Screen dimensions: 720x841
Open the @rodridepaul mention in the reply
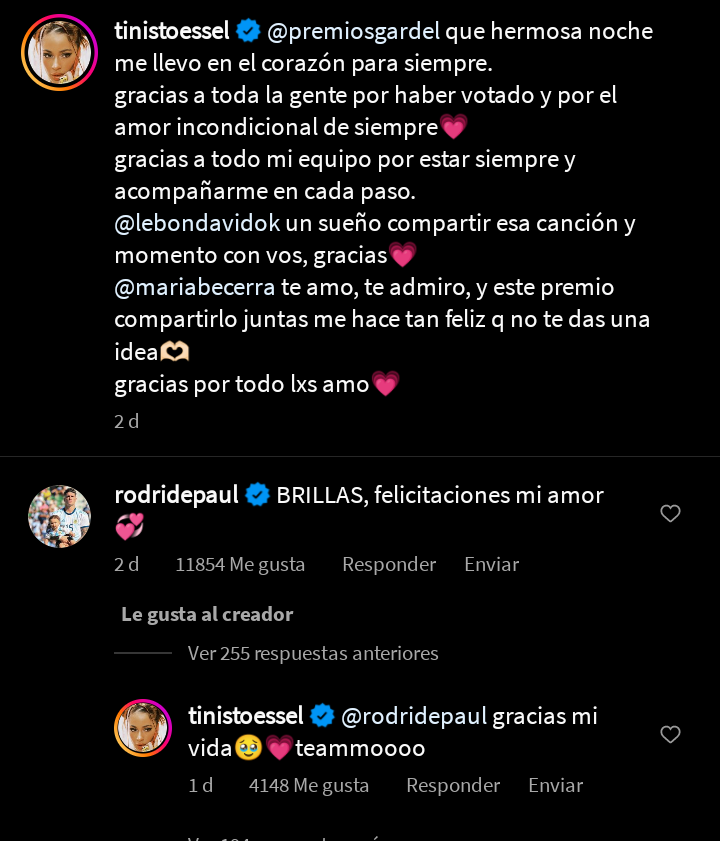point(414,716)
